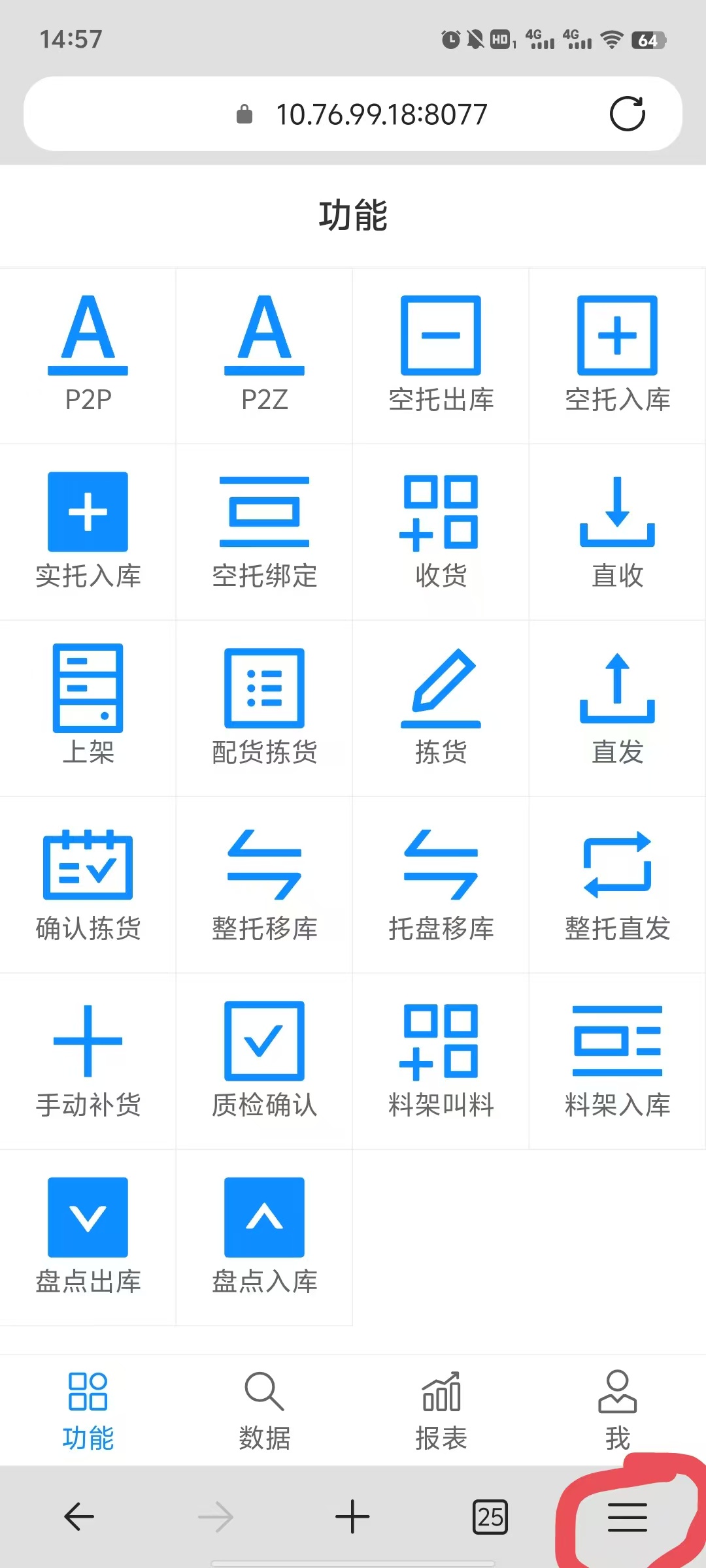Open the P2Z function

264,355
